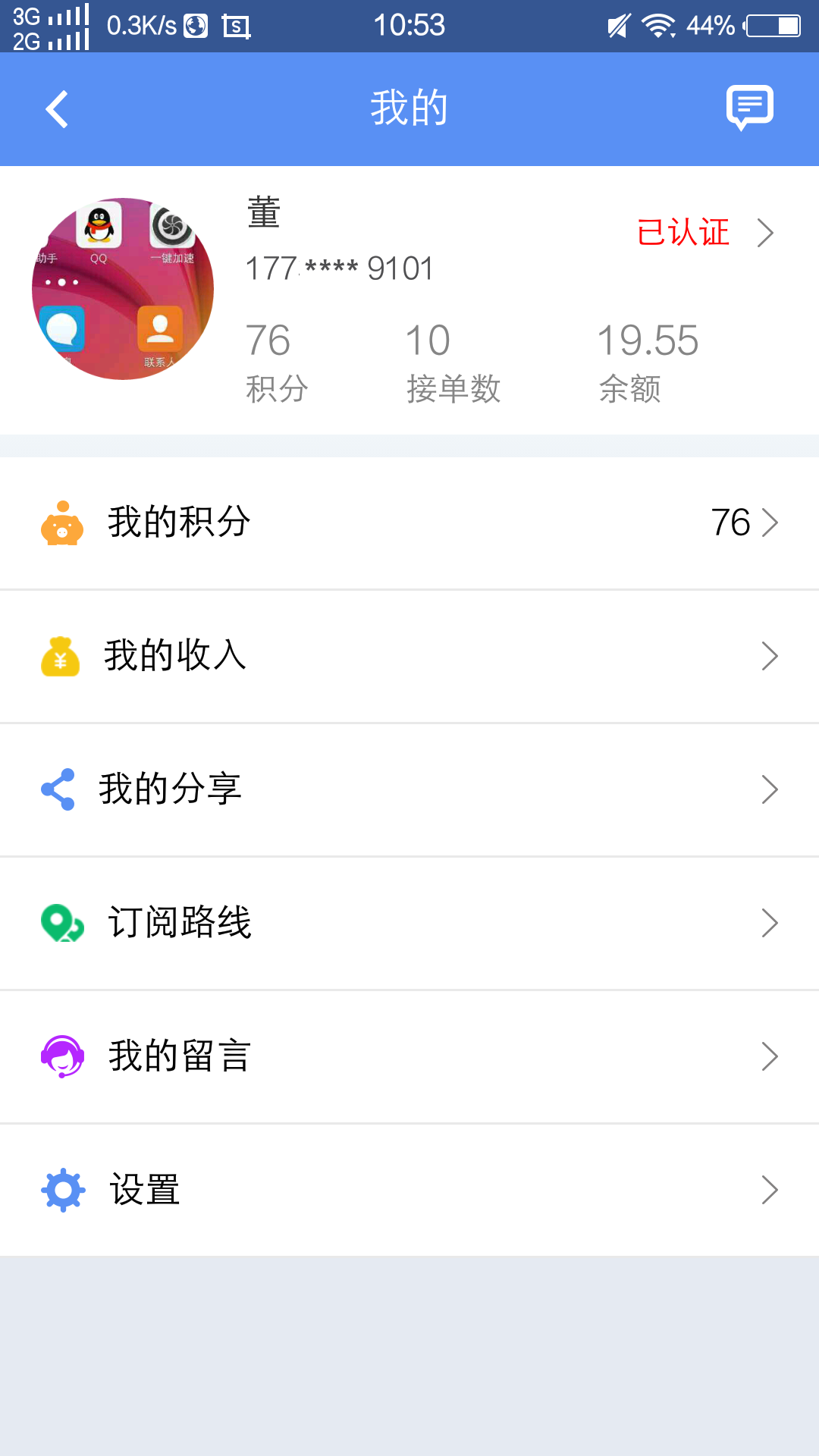Open the 我的分享 row
819x1456 pixels.
coord(409,789)
